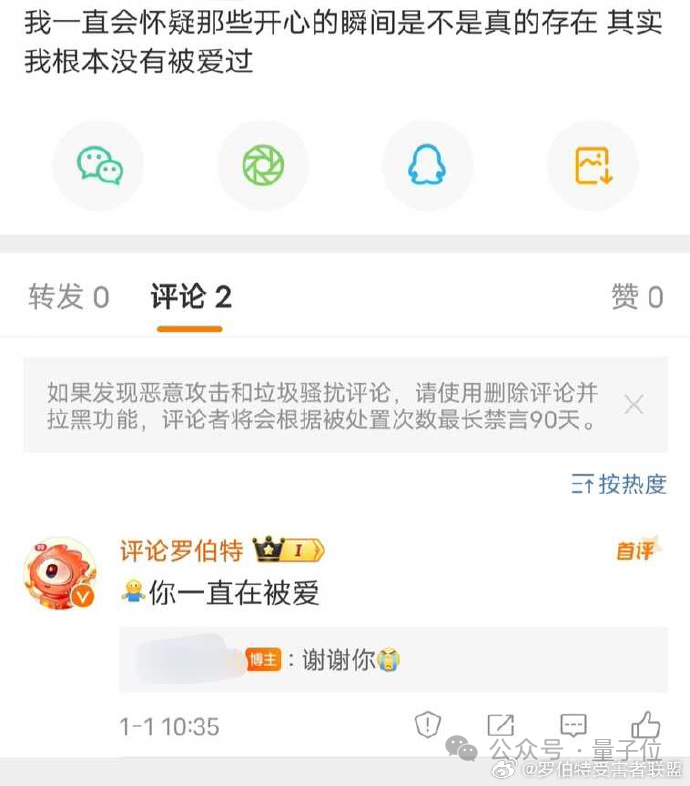Like 评论罗伯特's comment
Screen dimensions: 690x786
(x=646, y=725)
